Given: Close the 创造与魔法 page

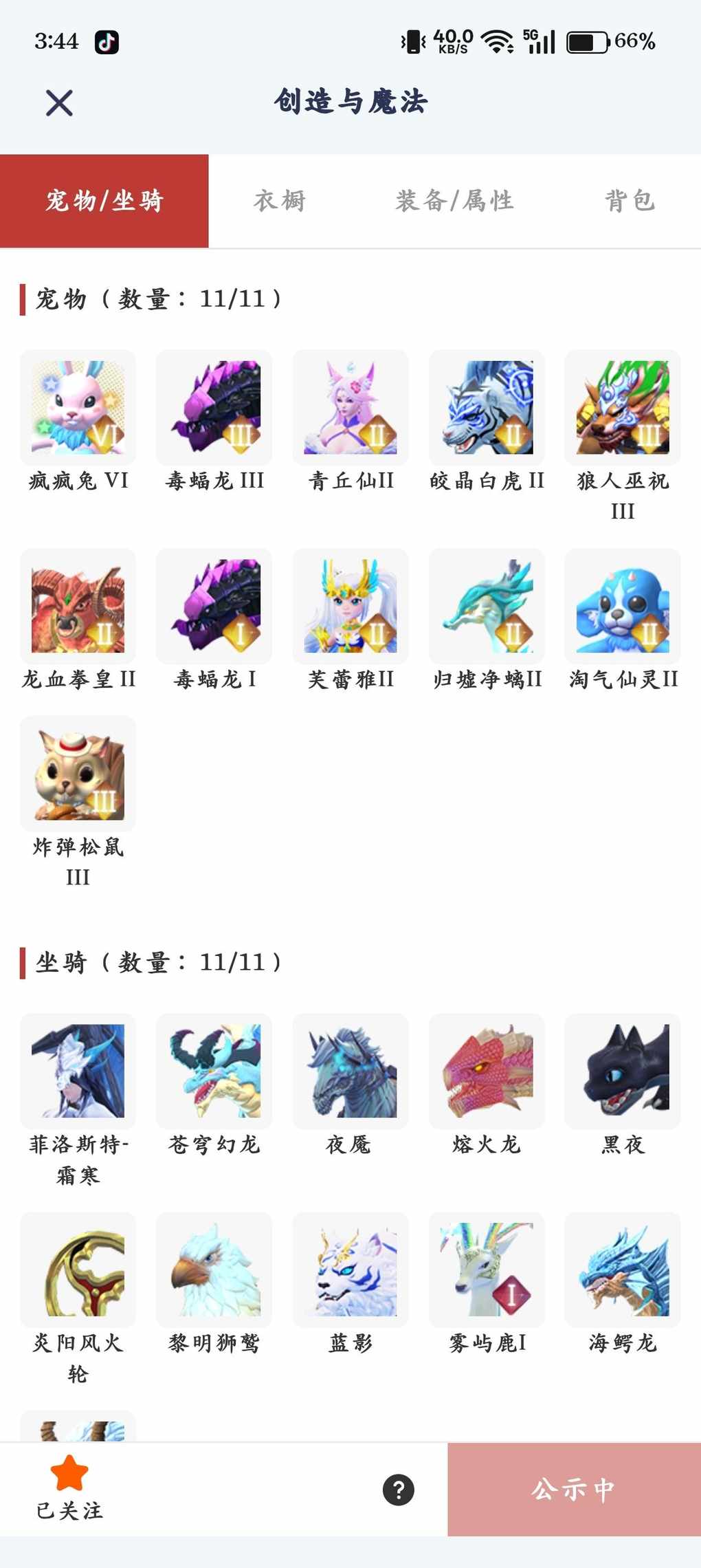Looking at the screenshot, I should pyautogui.click(x=59, y=103).
